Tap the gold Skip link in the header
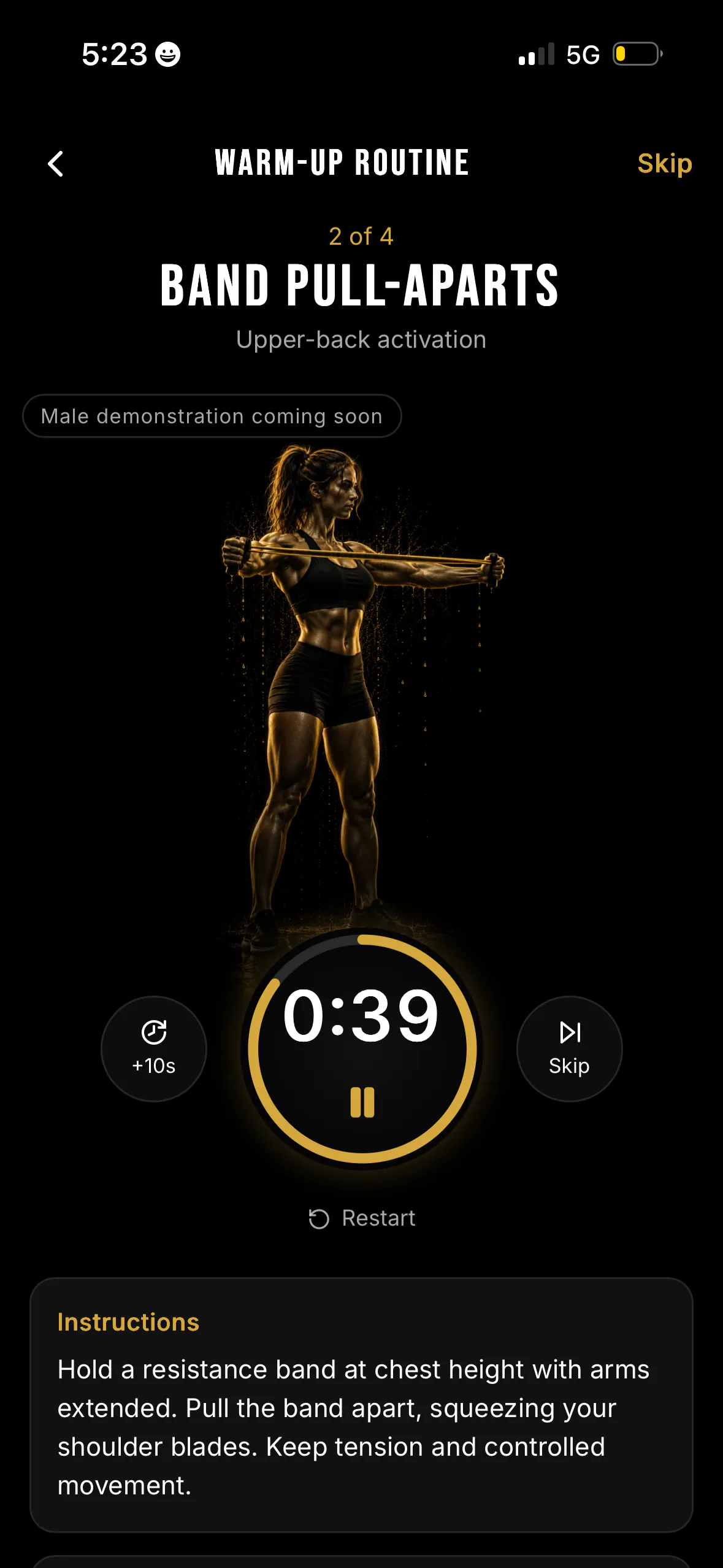The width and height of the screenshot is (723, 1568). [x=664, y=164]
